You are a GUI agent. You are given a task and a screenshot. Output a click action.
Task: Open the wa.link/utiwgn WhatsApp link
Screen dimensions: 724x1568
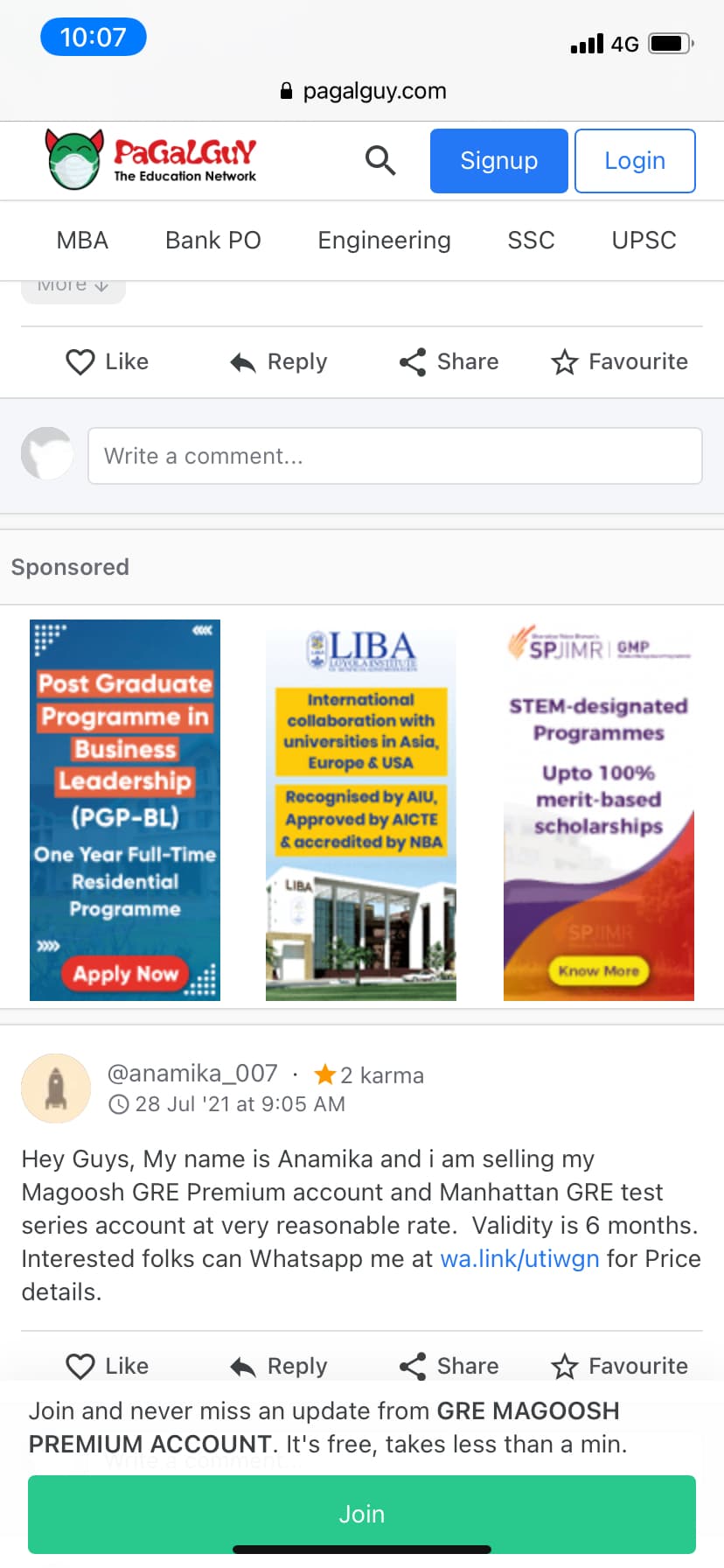pyautogui.click(x=519, y=1258)
